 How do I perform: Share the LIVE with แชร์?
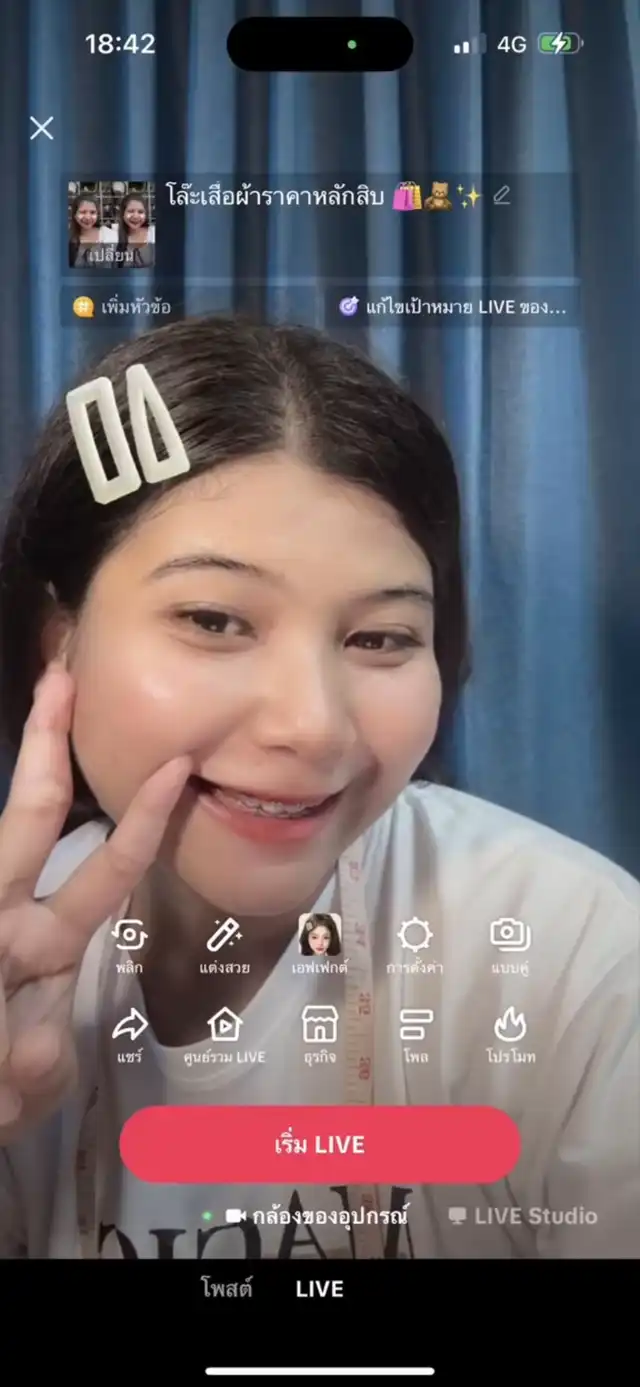point(130,1035)
